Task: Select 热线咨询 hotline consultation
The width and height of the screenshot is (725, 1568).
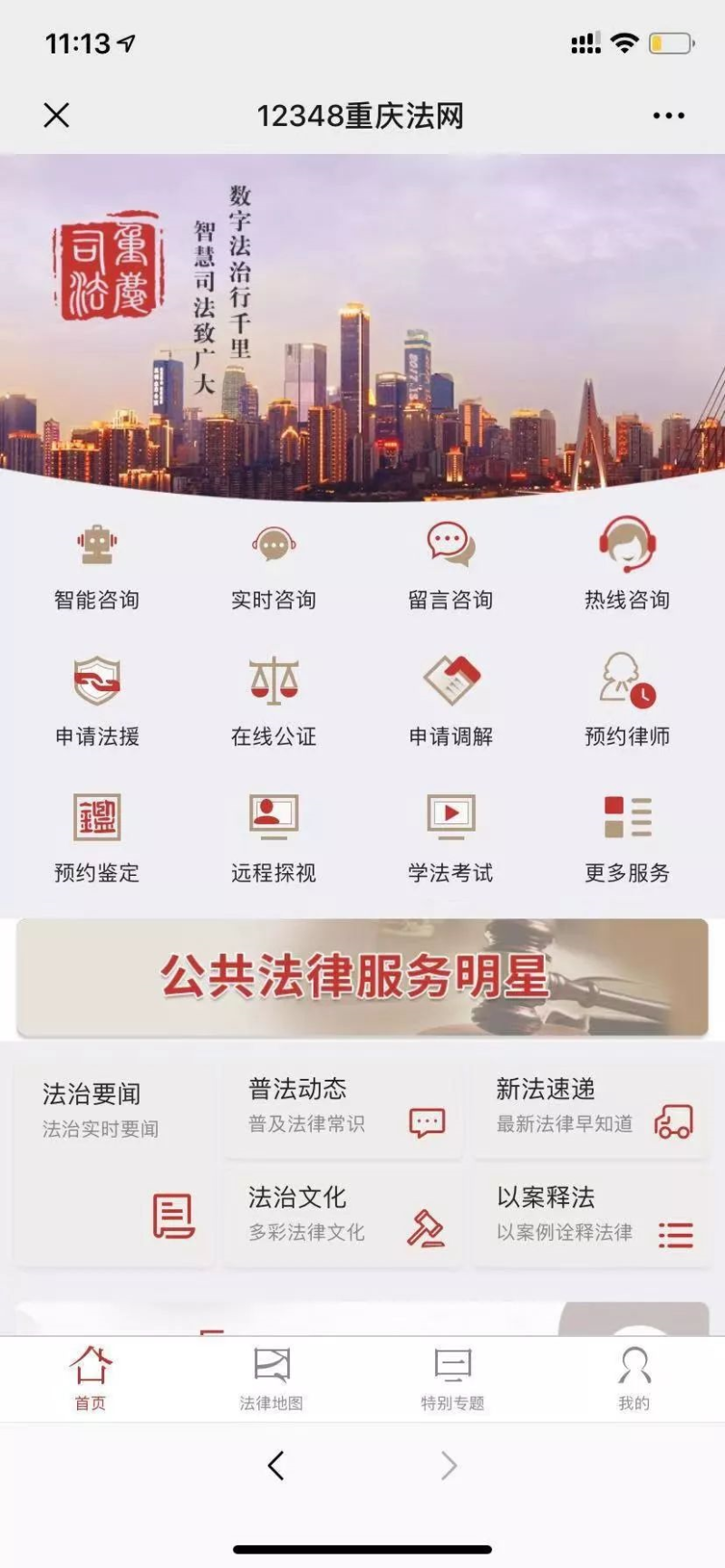Action: [627, 566]
